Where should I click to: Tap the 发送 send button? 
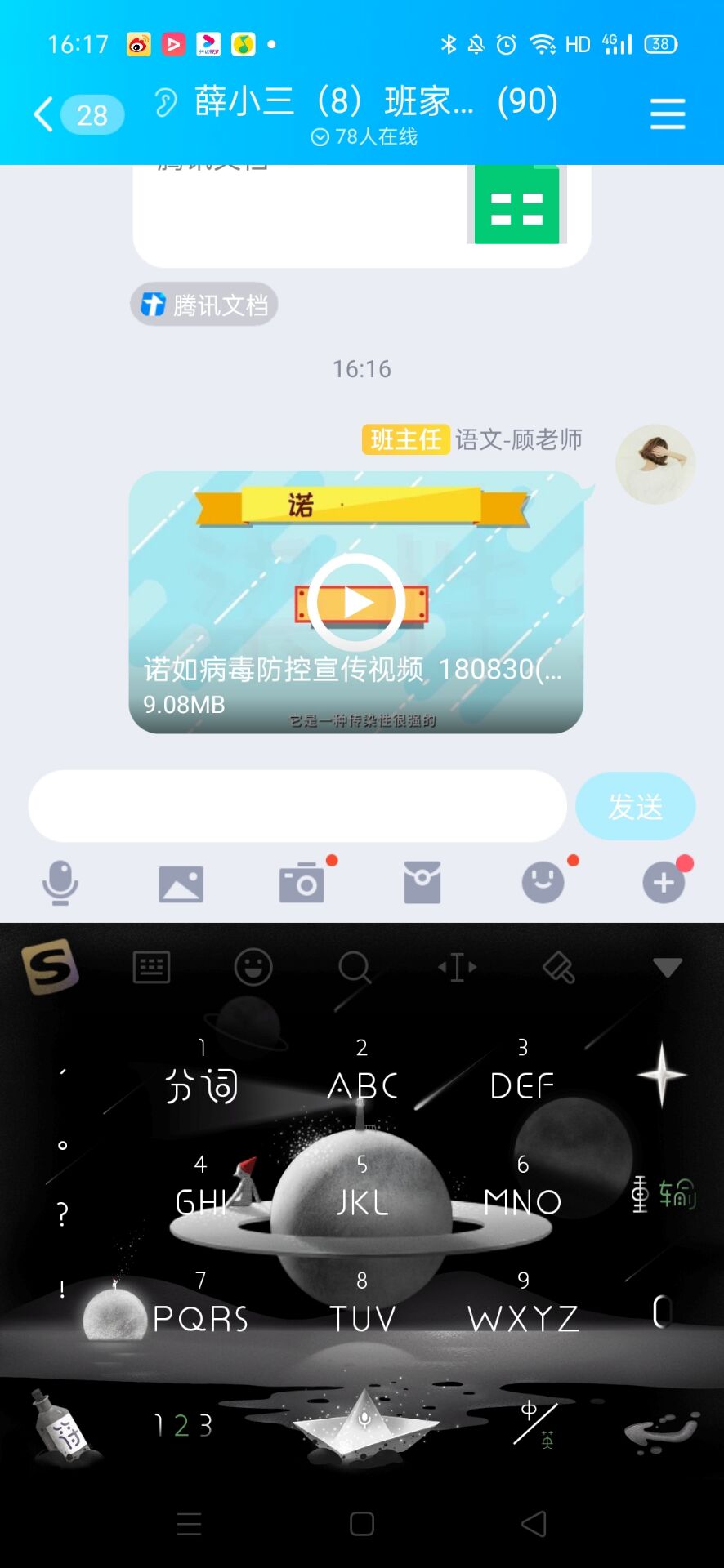click(636, 806)
